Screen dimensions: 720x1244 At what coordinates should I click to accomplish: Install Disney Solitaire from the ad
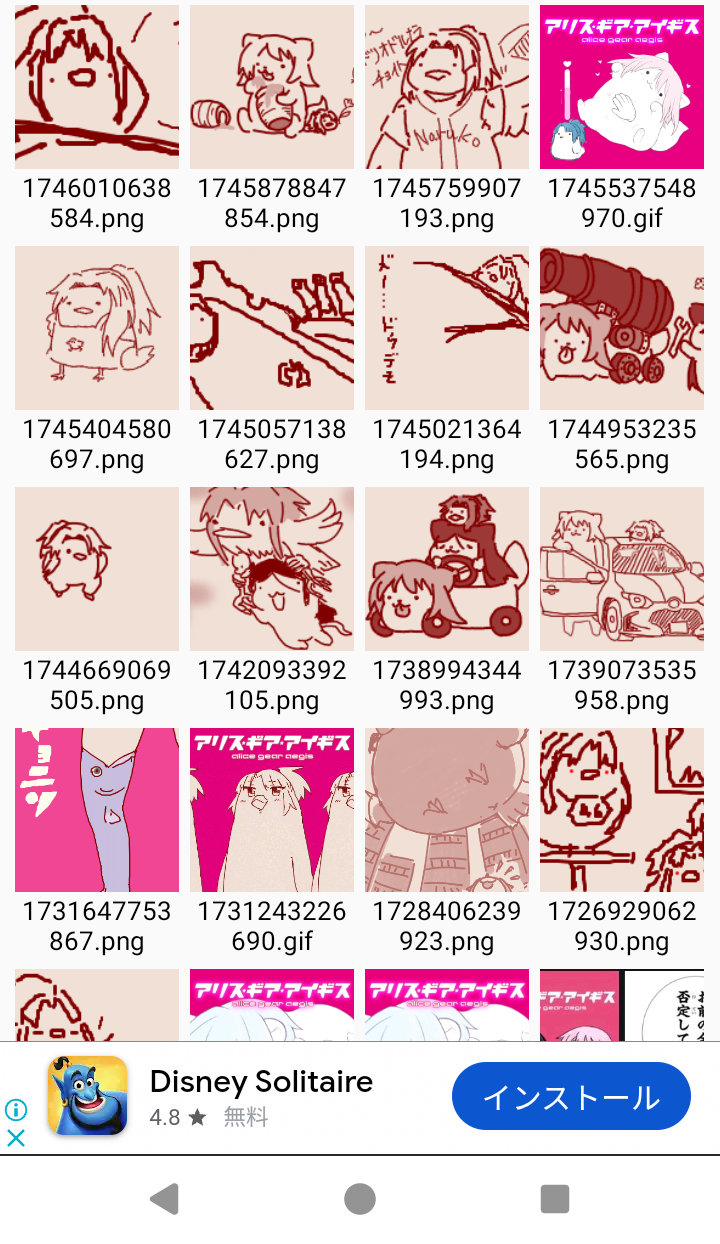click(571, 1097)
